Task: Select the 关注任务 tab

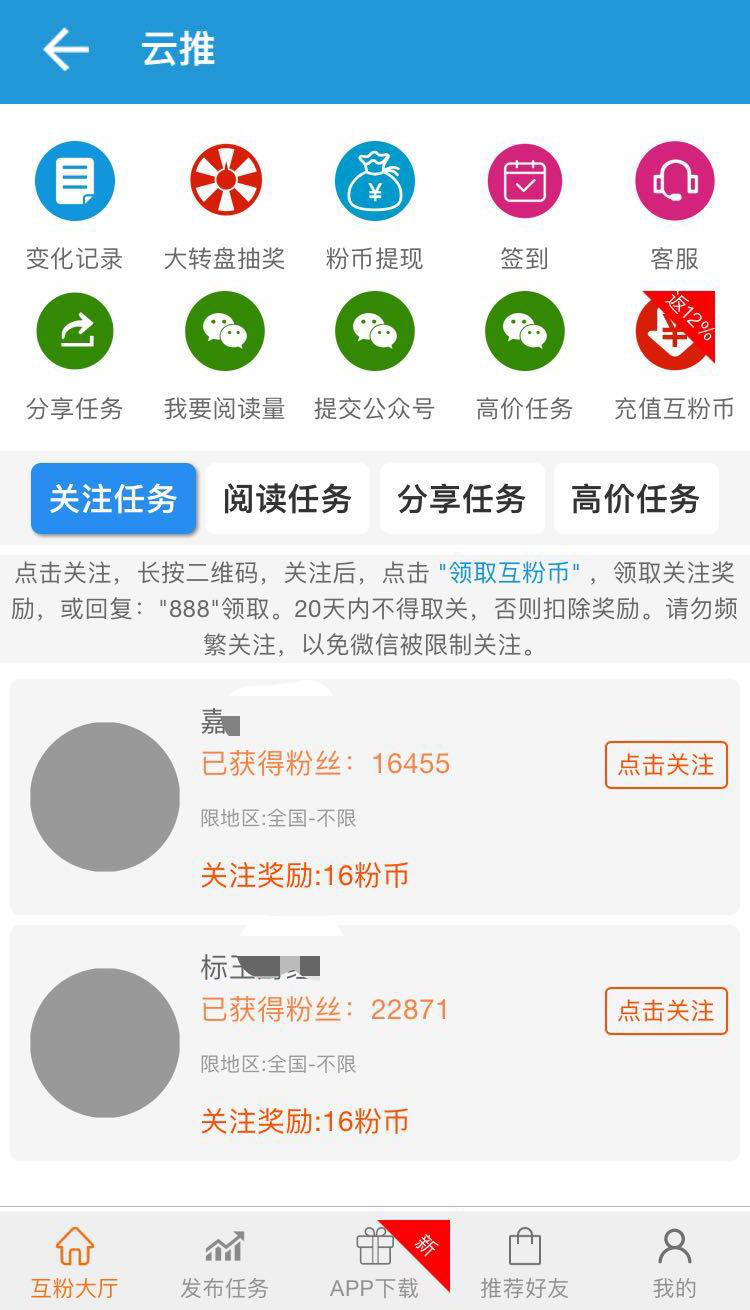Action: click(113, 498)
